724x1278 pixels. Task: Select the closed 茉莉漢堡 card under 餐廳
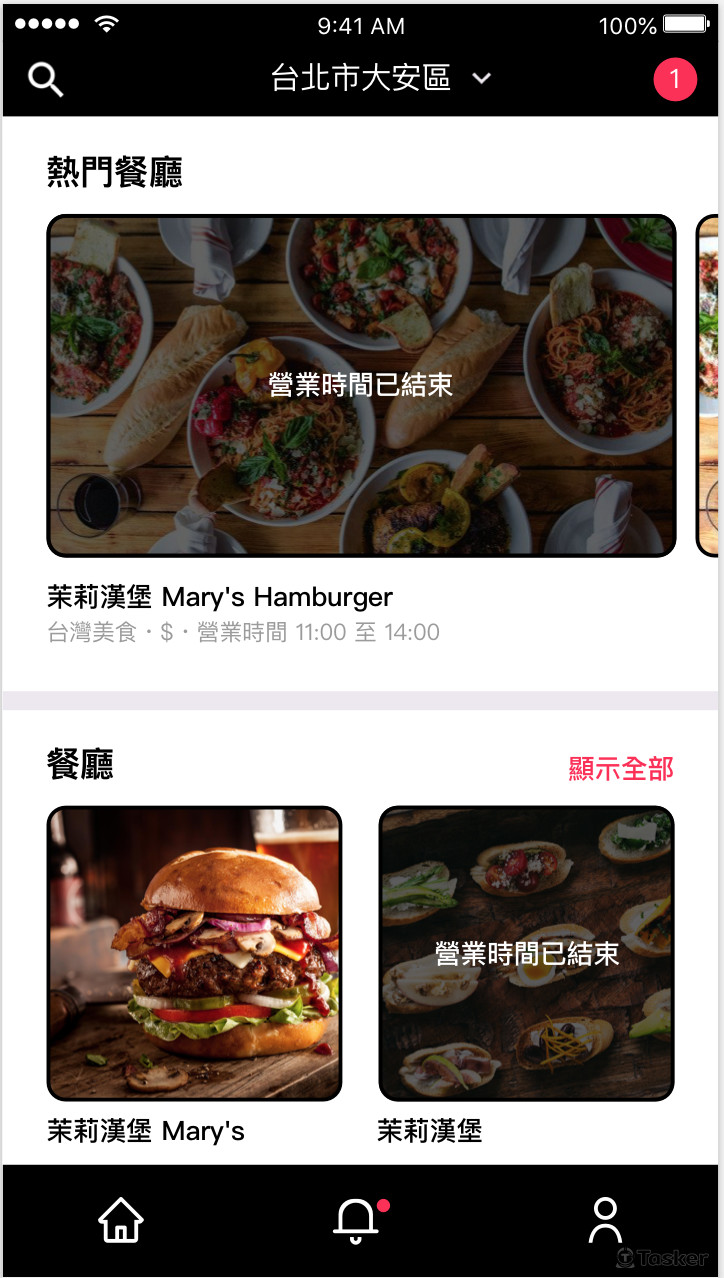pyautogui.click(x=526, y=953)
